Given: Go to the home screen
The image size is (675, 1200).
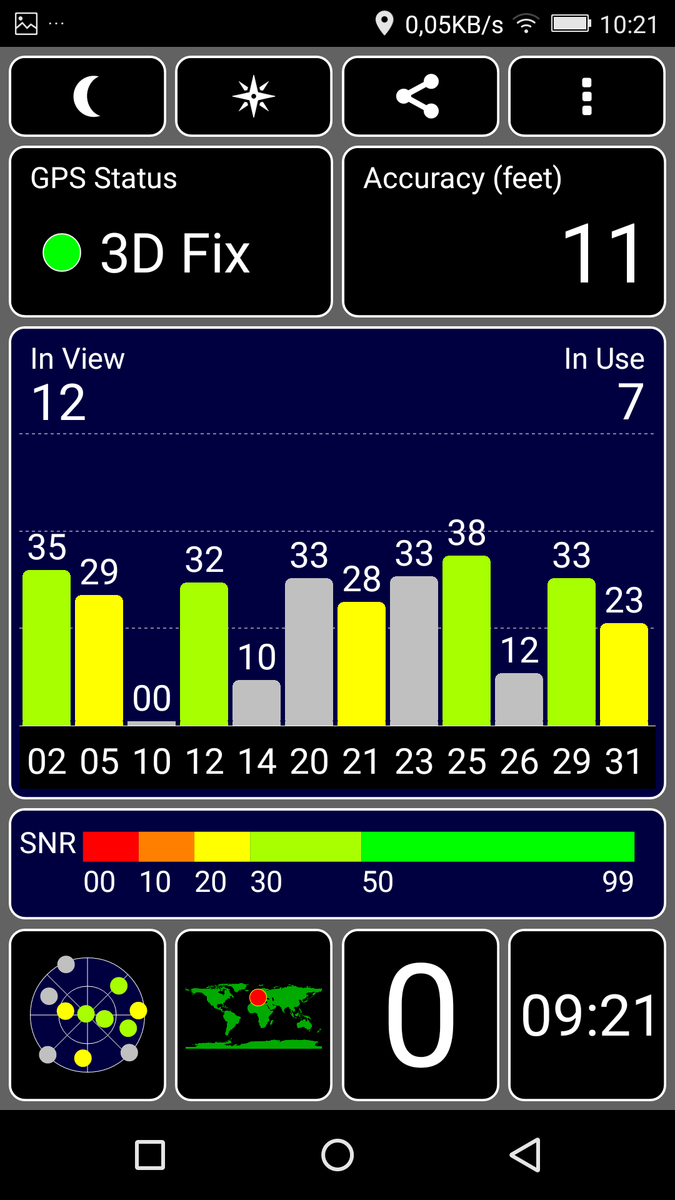Looking at the screenshot, I should (x=338, y=1155).
